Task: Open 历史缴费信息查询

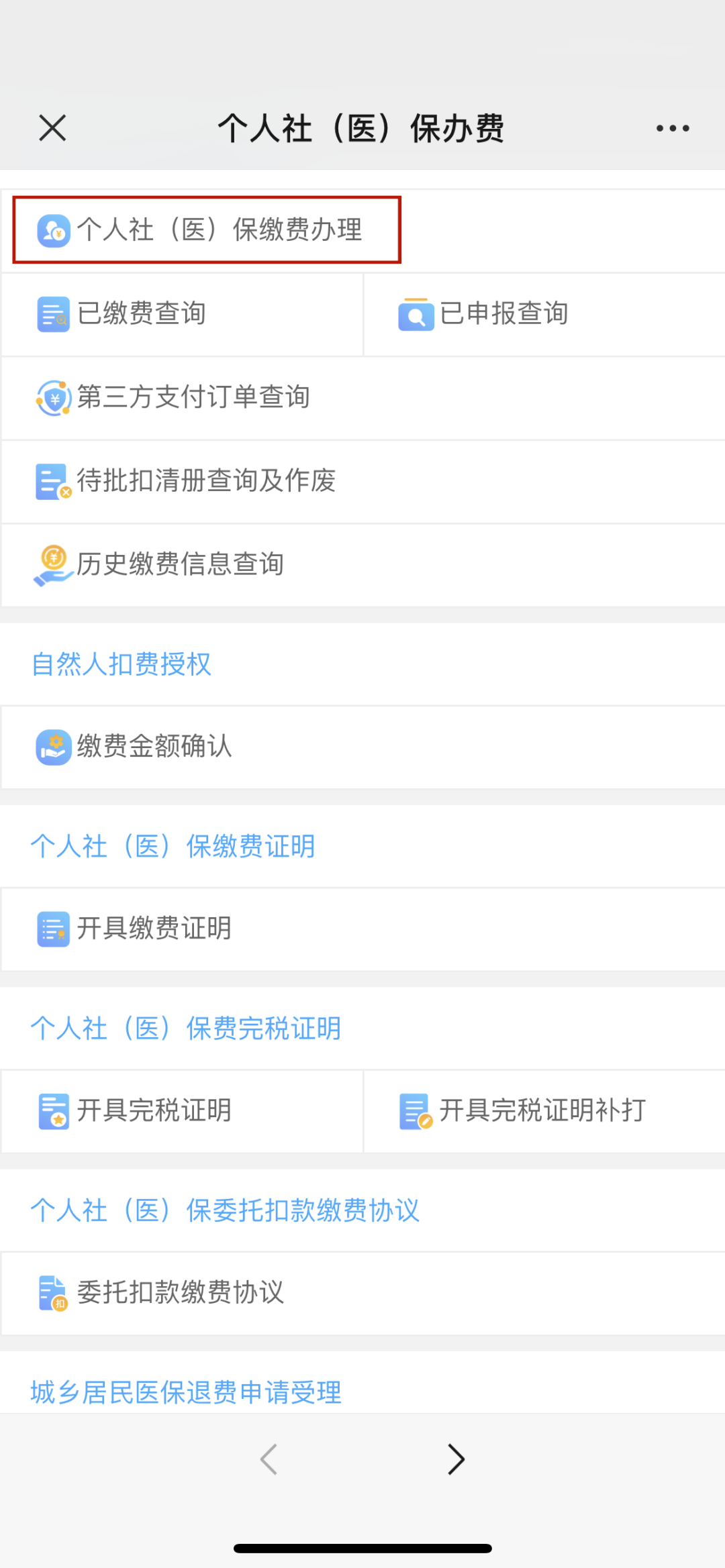Action: point(363,565)
